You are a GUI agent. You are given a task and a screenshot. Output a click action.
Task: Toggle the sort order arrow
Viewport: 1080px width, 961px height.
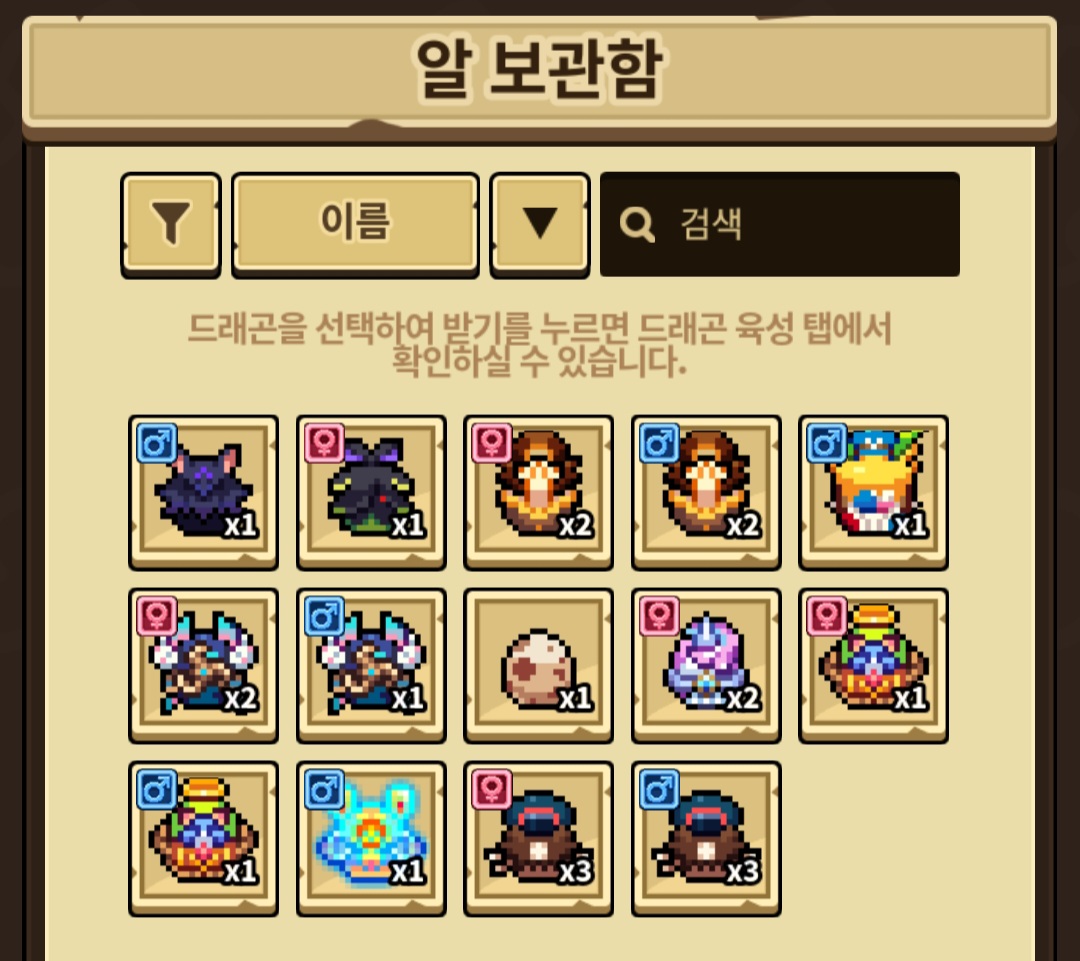(540, 225)
